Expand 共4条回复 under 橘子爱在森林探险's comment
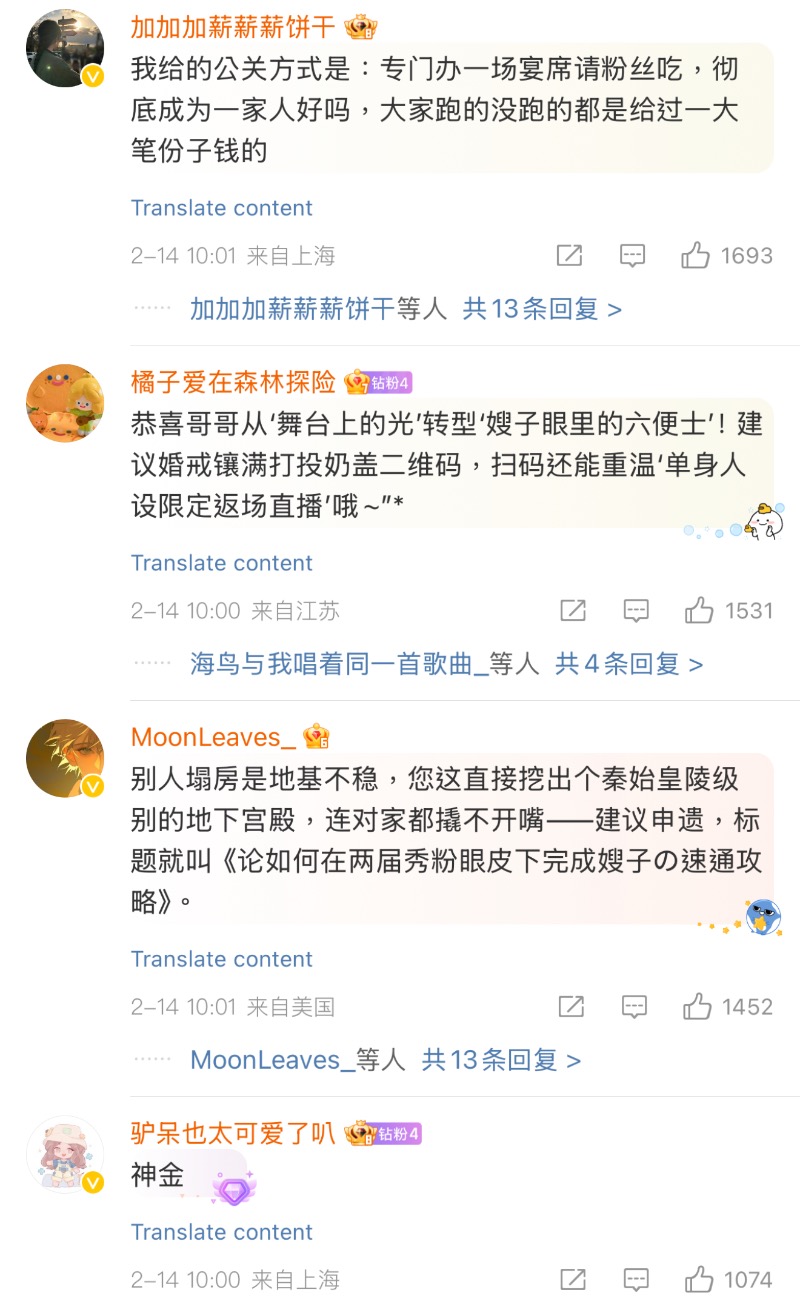This screenshot has height=1304, width=800. click(629, 663)
